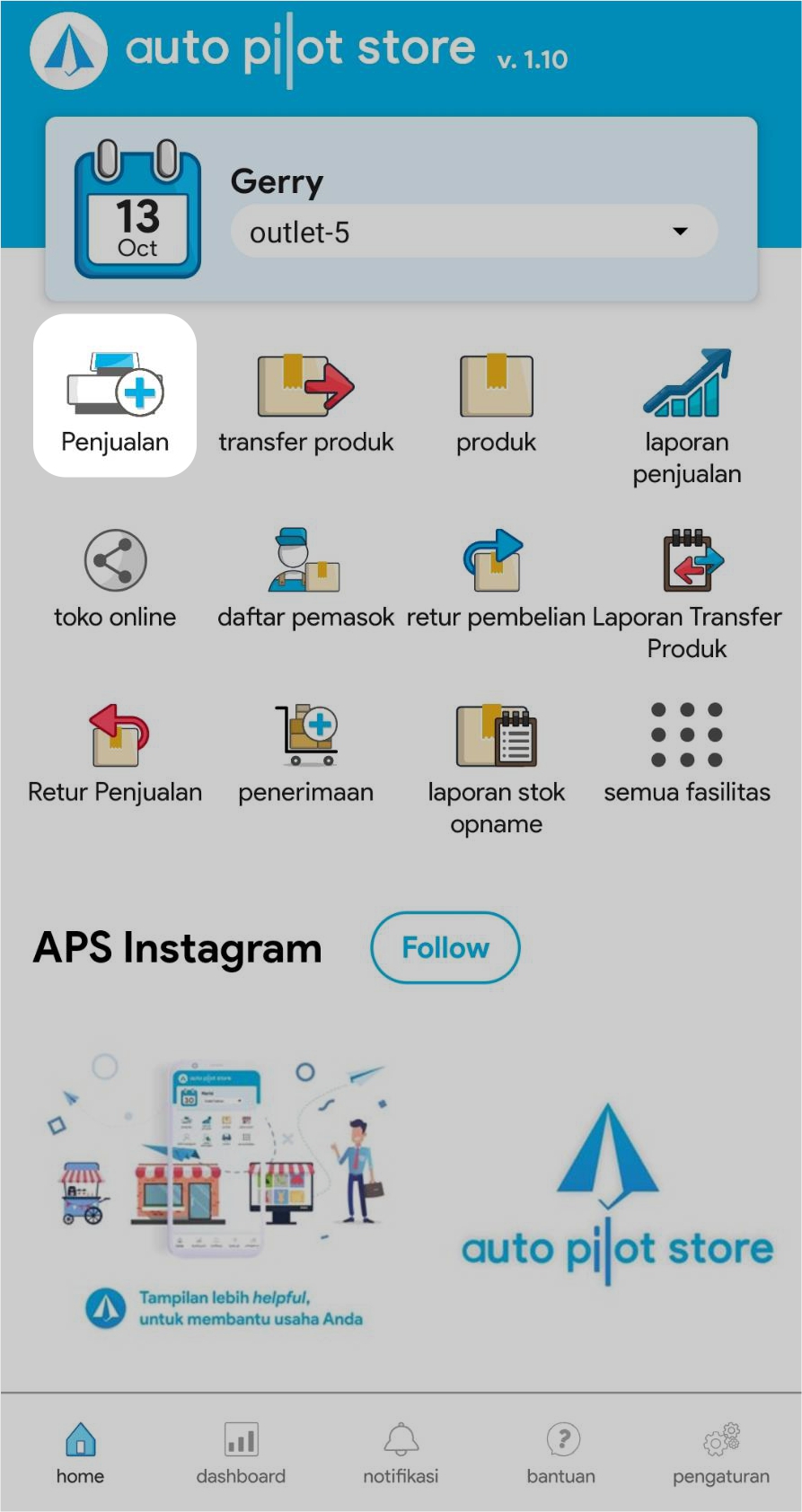
Task: Open the notifikasi tab
Action: (401, 1454)
